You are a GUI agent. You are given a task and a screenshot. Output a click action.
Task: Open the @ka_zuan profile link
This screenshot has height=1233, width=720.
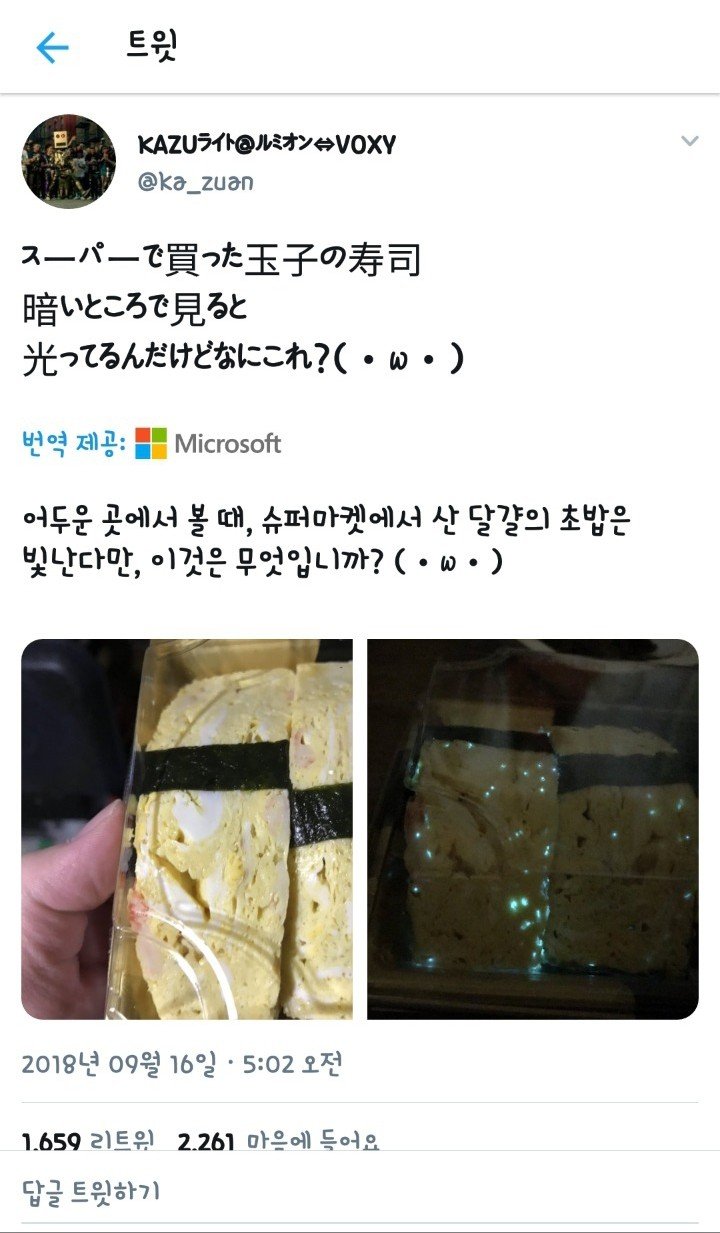[195, 181]
